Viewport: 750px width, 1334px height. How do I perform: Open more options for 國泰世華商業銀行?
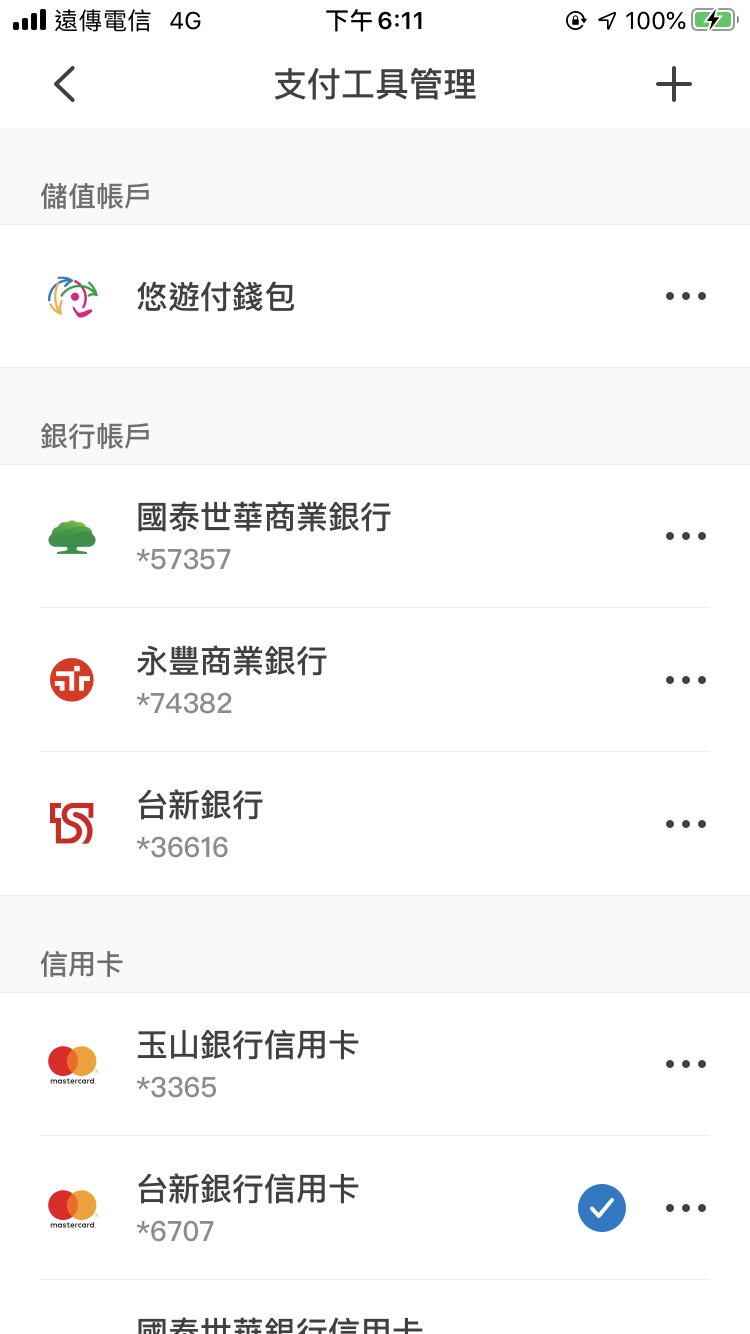[x=686, y=536]
